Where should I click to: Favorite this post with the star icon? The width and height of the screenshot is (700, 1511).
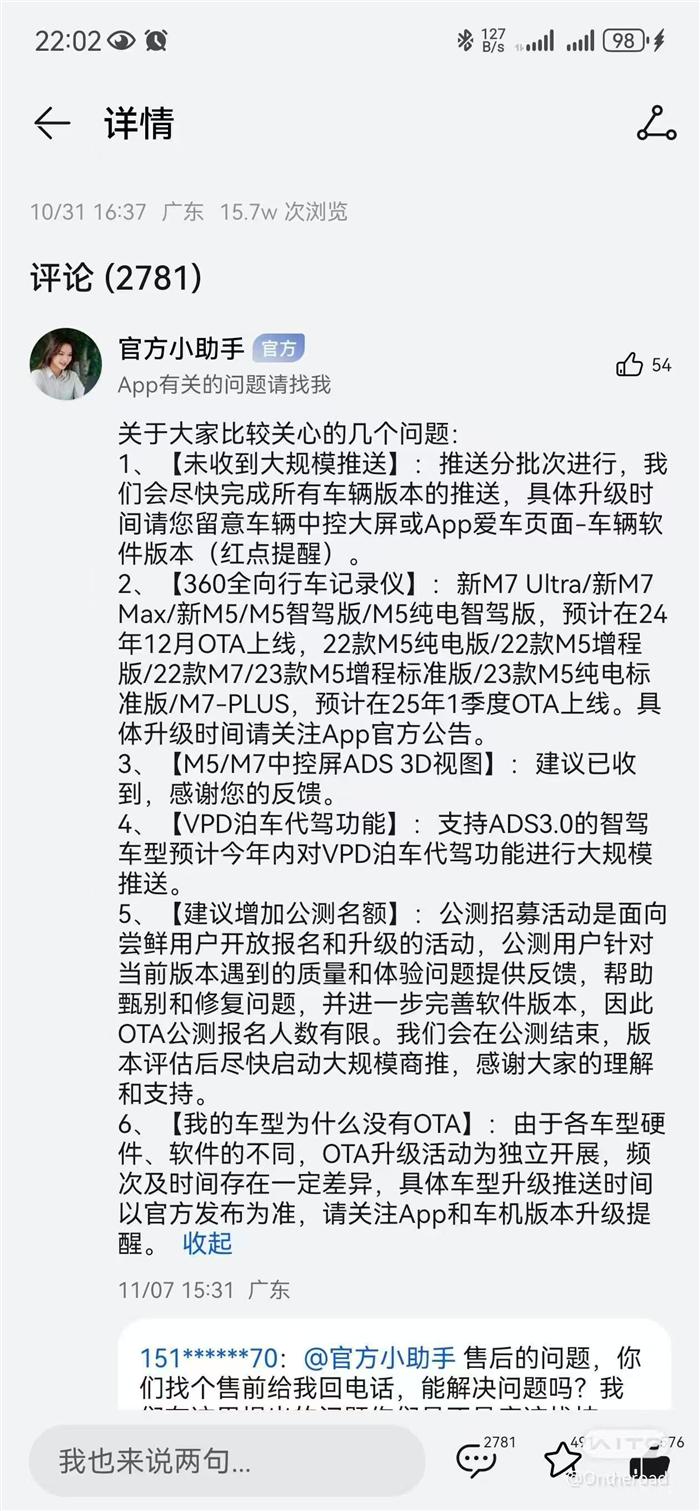coord(563,1459)
